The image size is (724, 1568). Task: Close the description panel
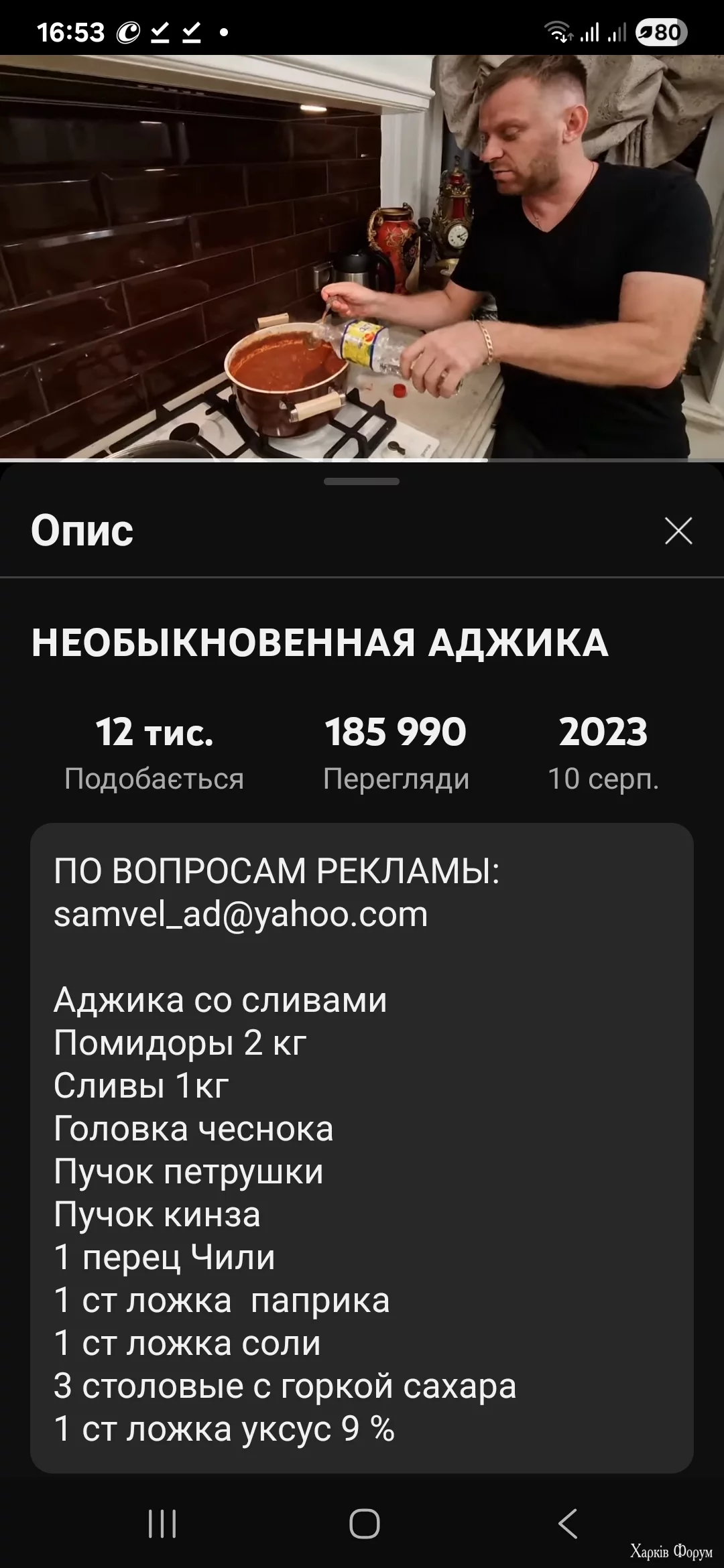(x=678, y=531)
